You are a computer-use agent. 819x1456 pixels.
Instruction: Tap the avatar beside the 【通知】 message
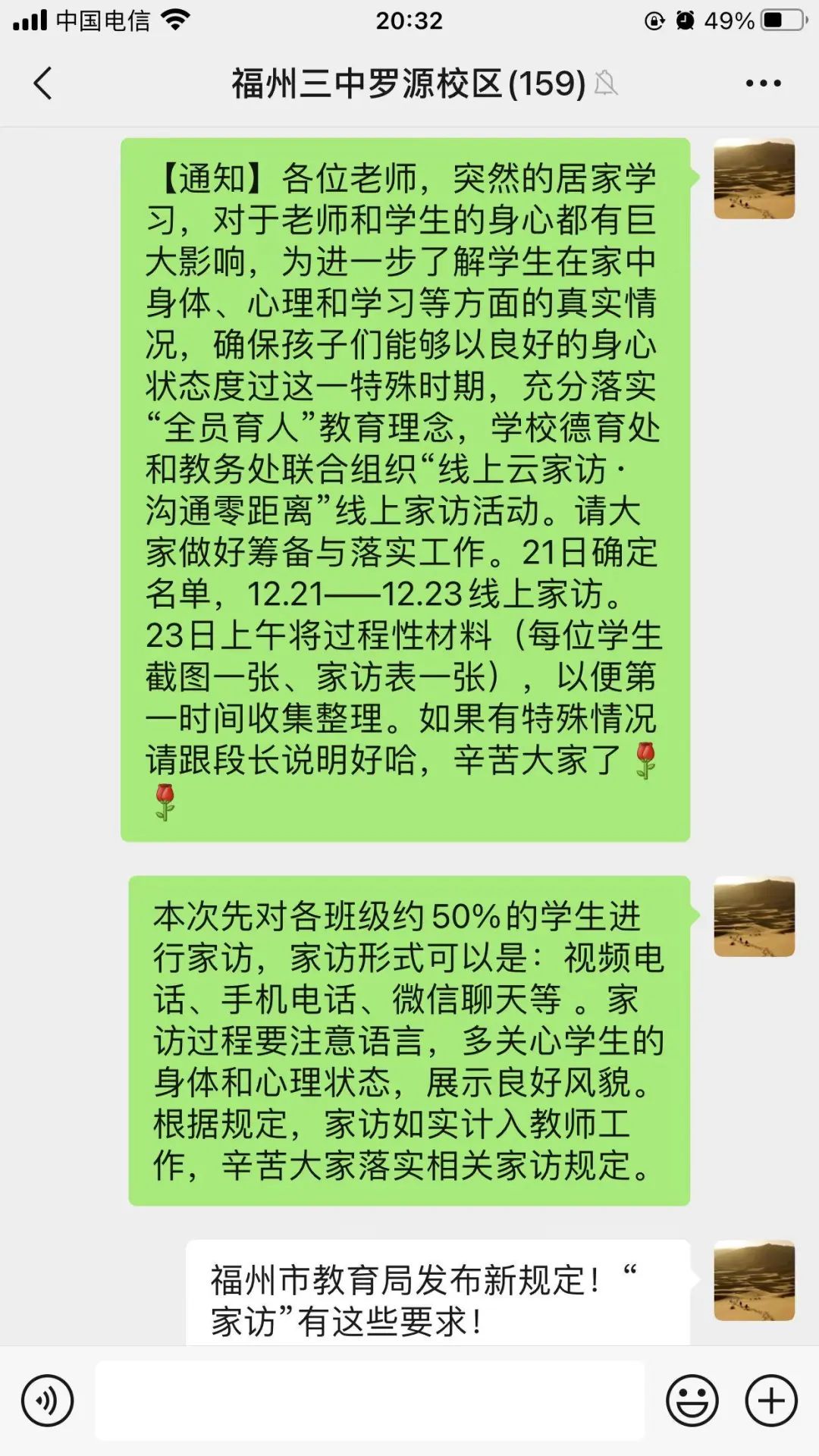pos(754,179)
